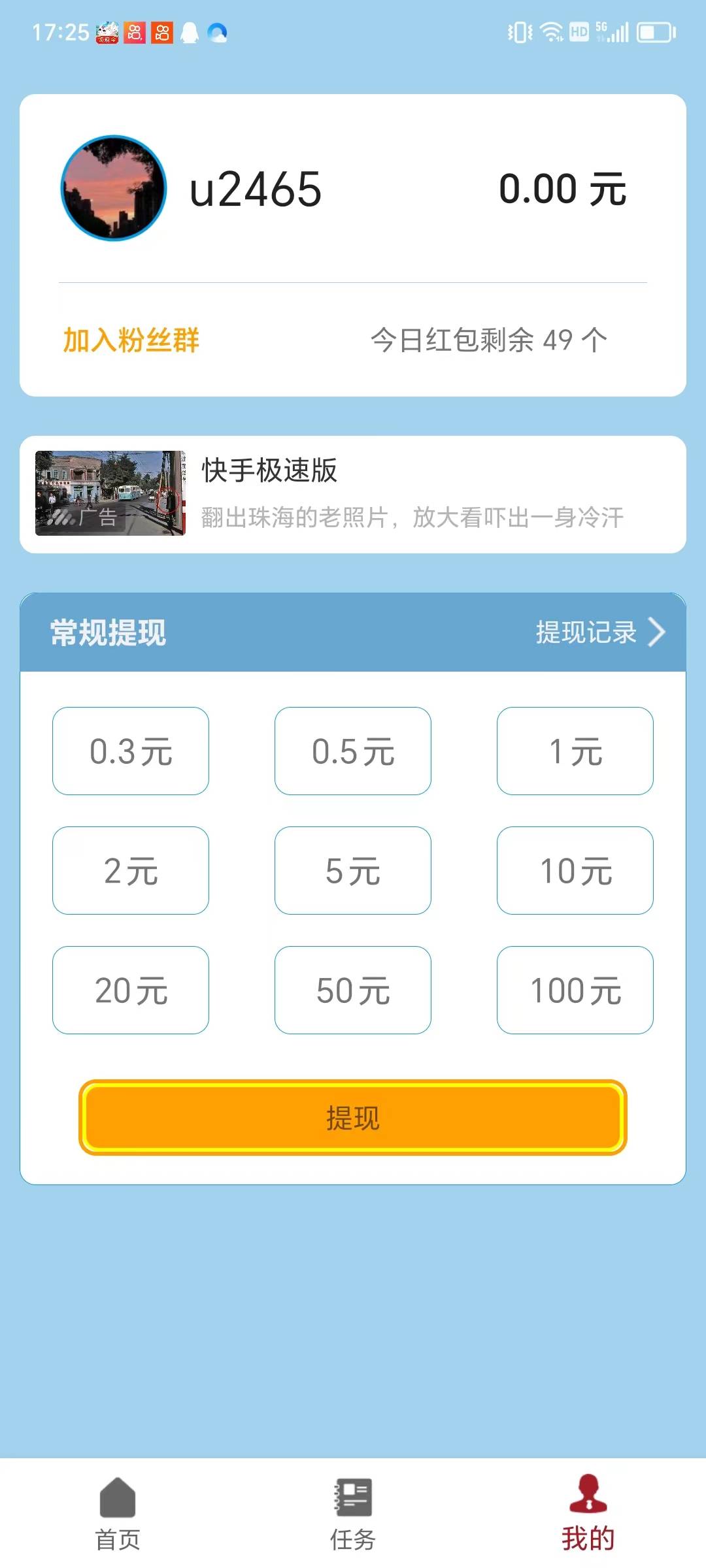706x1568 pixels.
Task: View withdrawal history via 提现记录
Action: pyautogui.click(x=585, y=632)
